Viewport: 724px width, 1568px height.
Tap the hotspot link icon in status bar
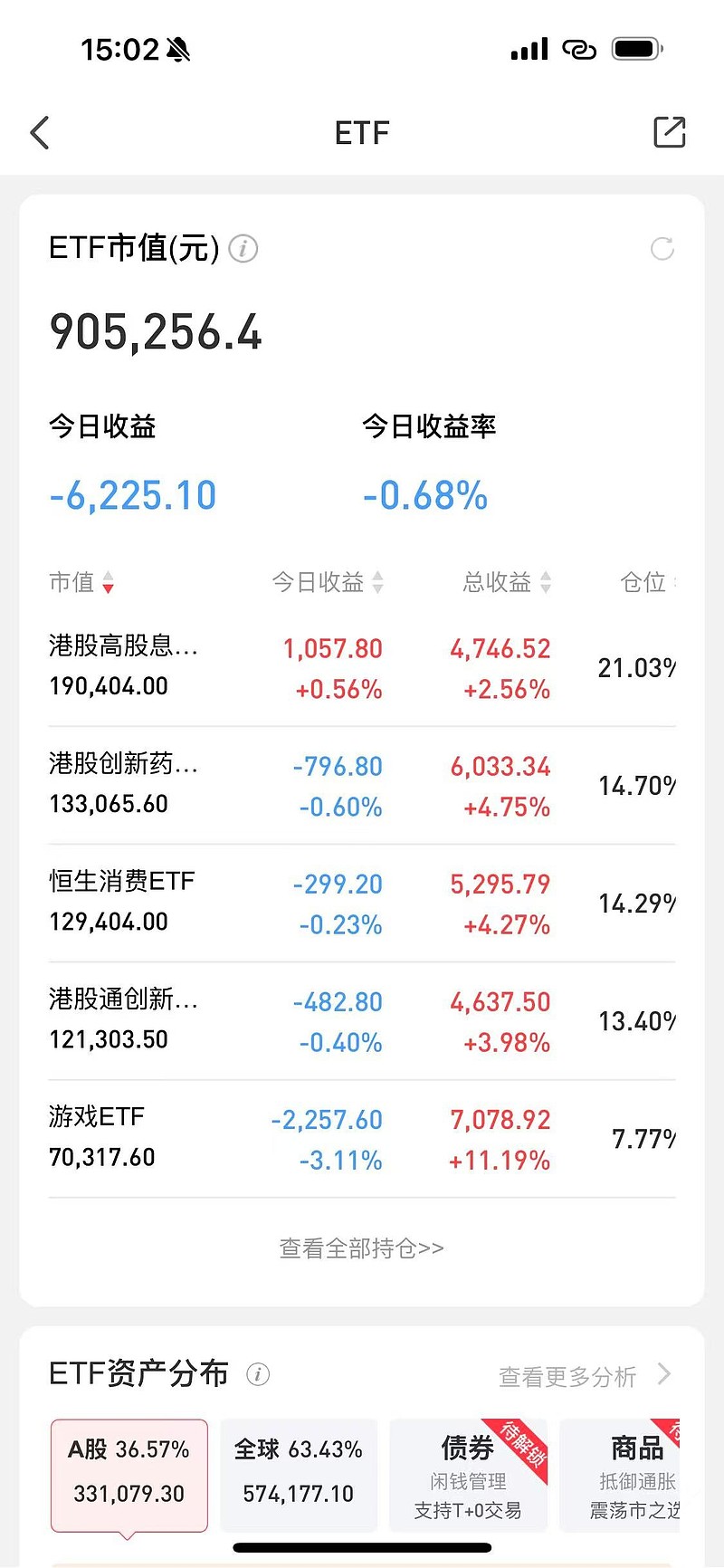click(x=579, y=49)
